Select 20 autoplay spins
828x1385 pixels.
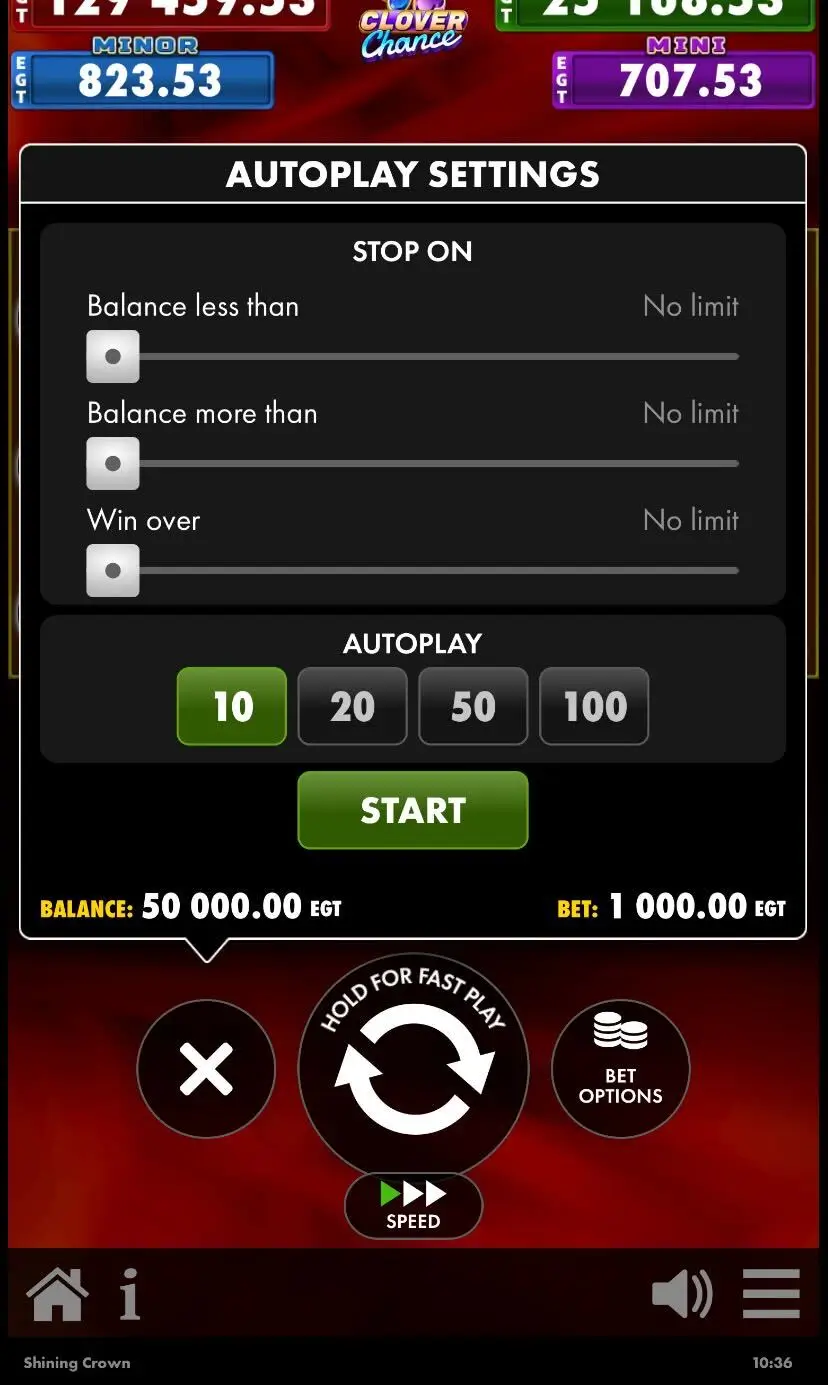[352, 706]
